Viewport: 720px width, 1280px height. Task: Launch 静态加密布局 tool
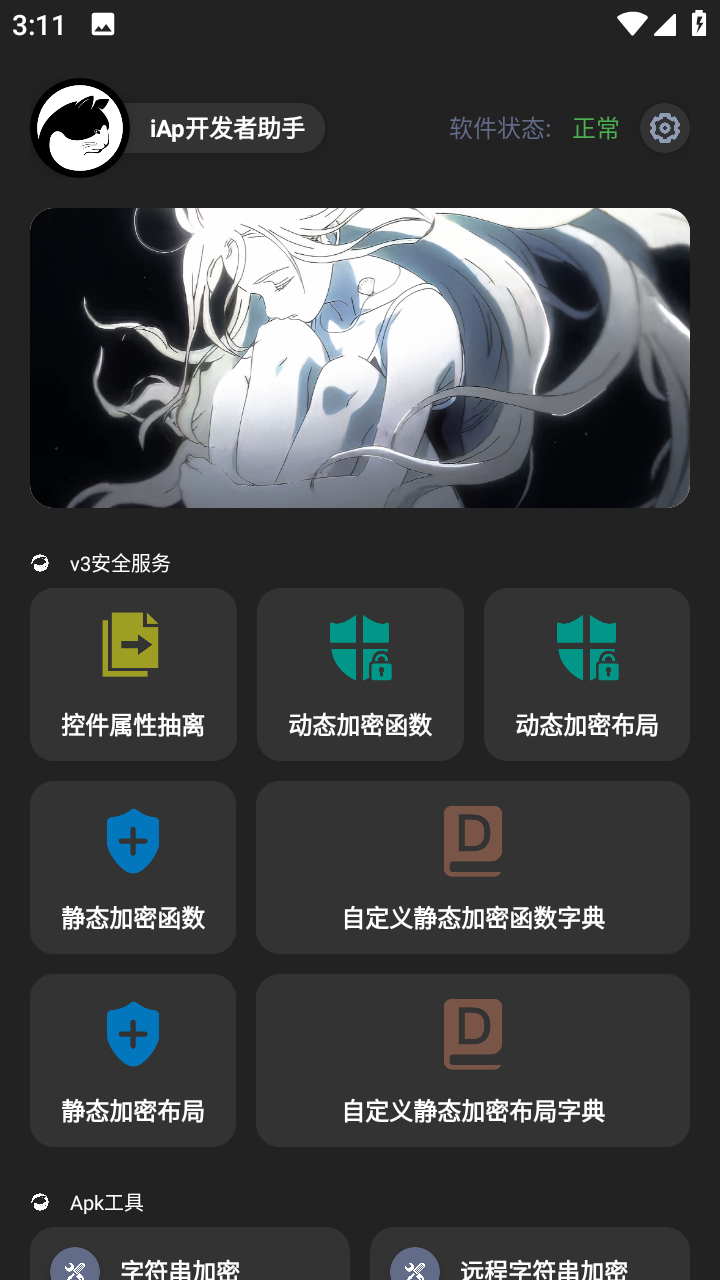point(133,1060)
